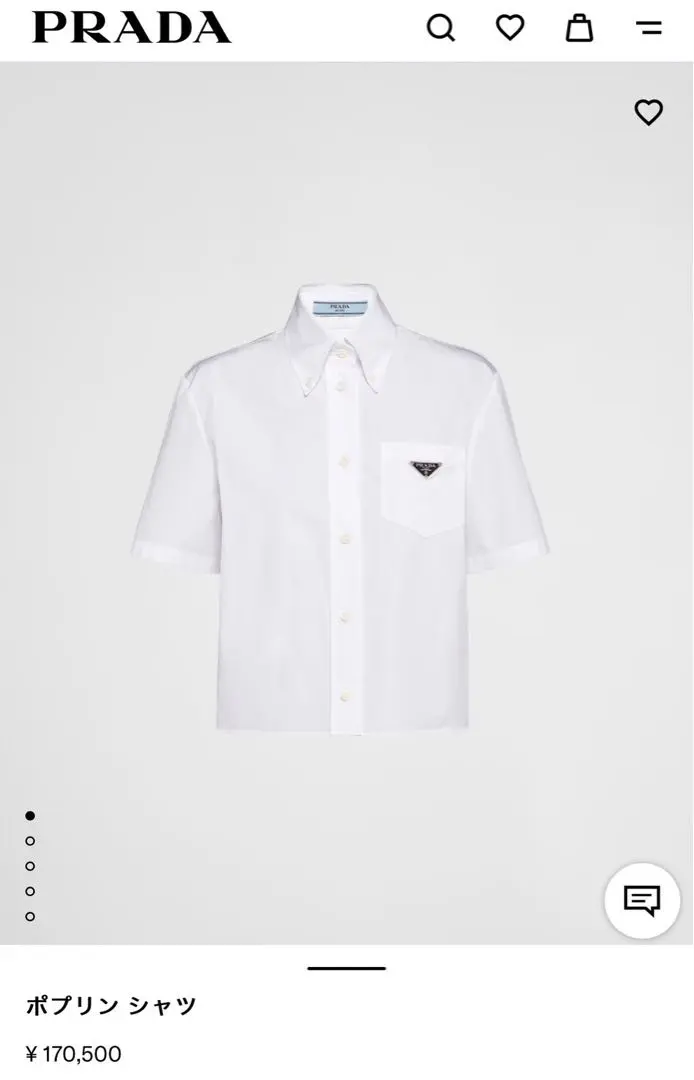
Task: Open the search magnifier icon
Action: click(x=441, y=28)
